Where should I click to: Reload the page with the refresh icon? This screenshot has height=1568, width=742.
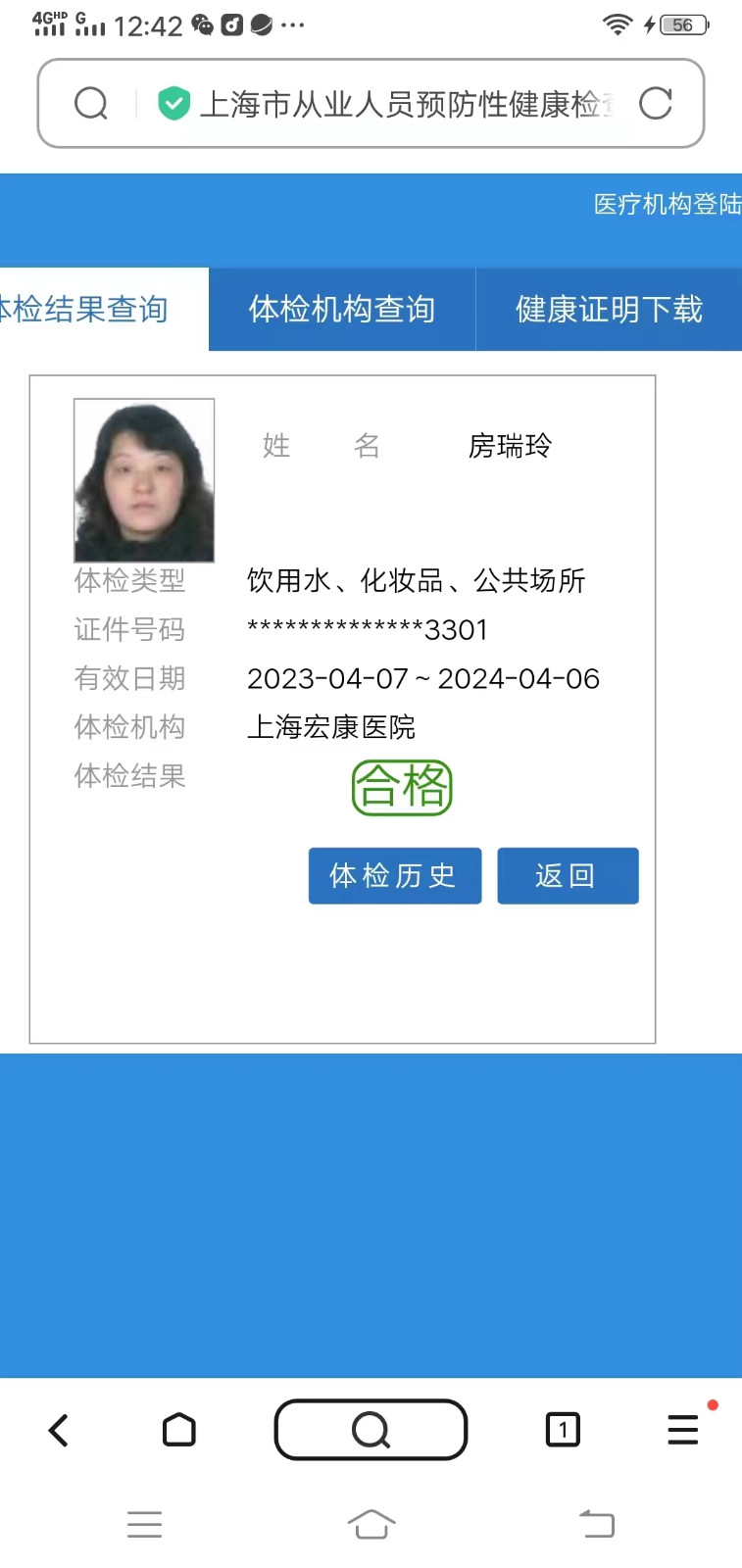point(655,103)
